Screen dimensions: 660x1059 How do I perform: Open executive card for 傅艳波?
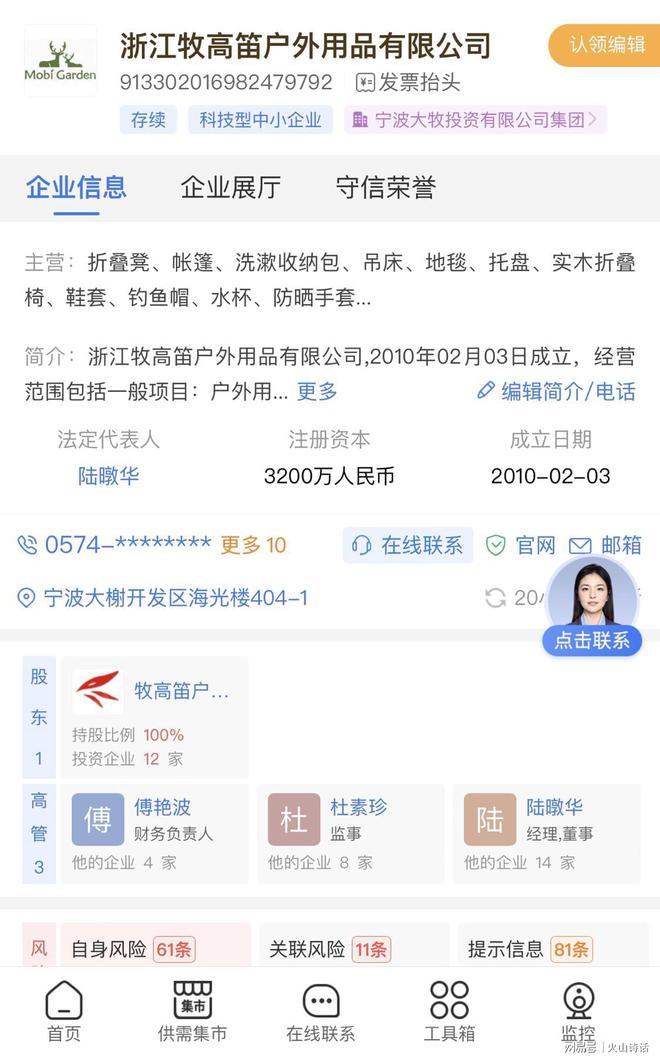155,833
